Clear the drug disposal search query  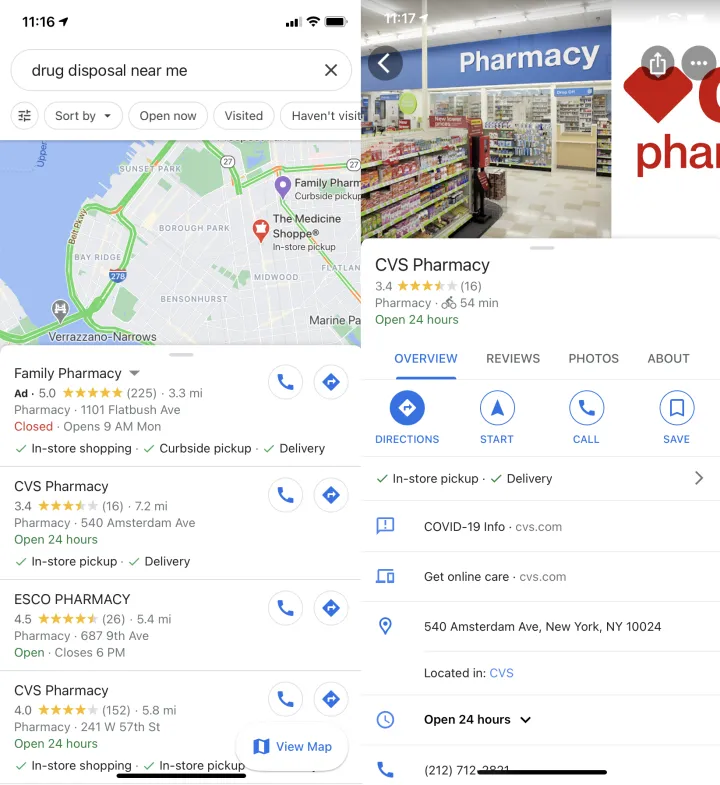(331, 70)
